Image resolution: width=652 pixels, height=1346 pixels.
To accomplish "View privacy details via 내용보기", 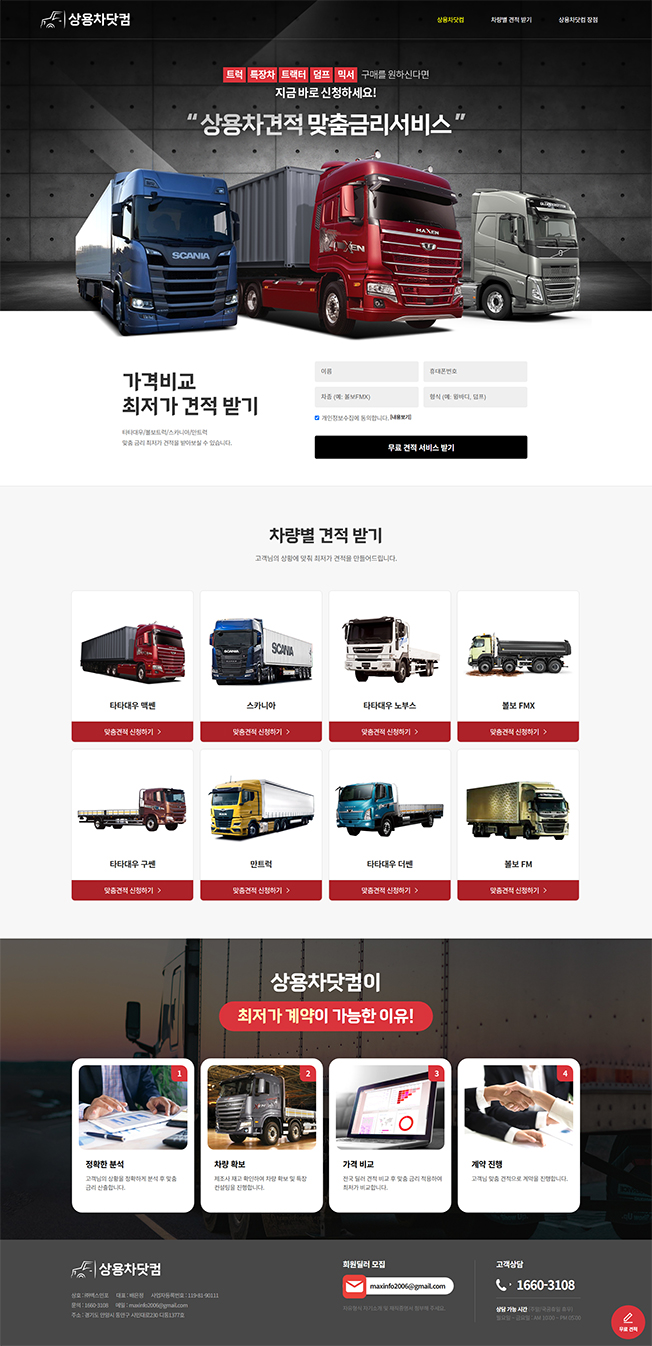I will click(x=400, y=418).
